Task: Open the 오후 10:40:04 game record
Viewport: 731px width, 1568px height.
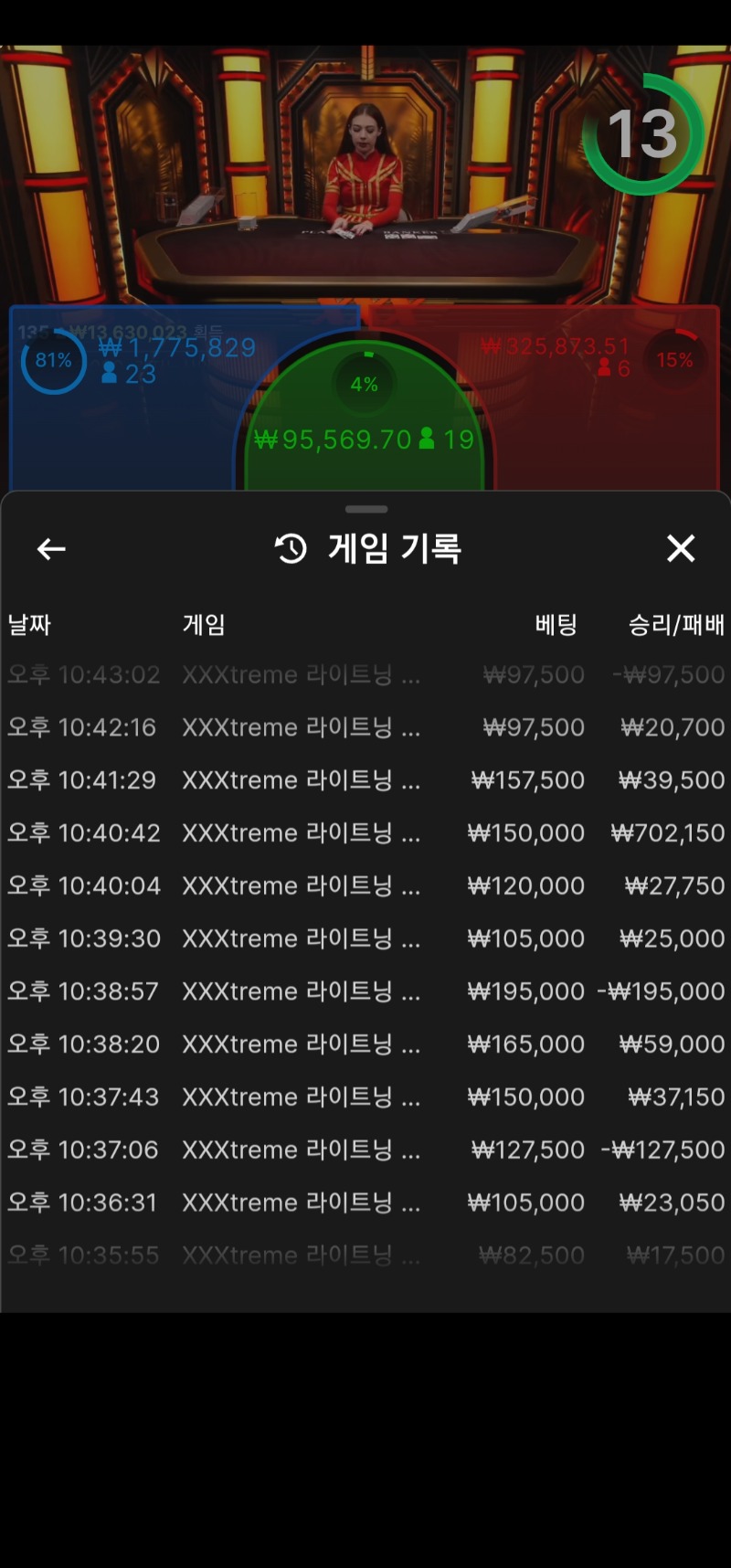Action: (x=365, y=886)
